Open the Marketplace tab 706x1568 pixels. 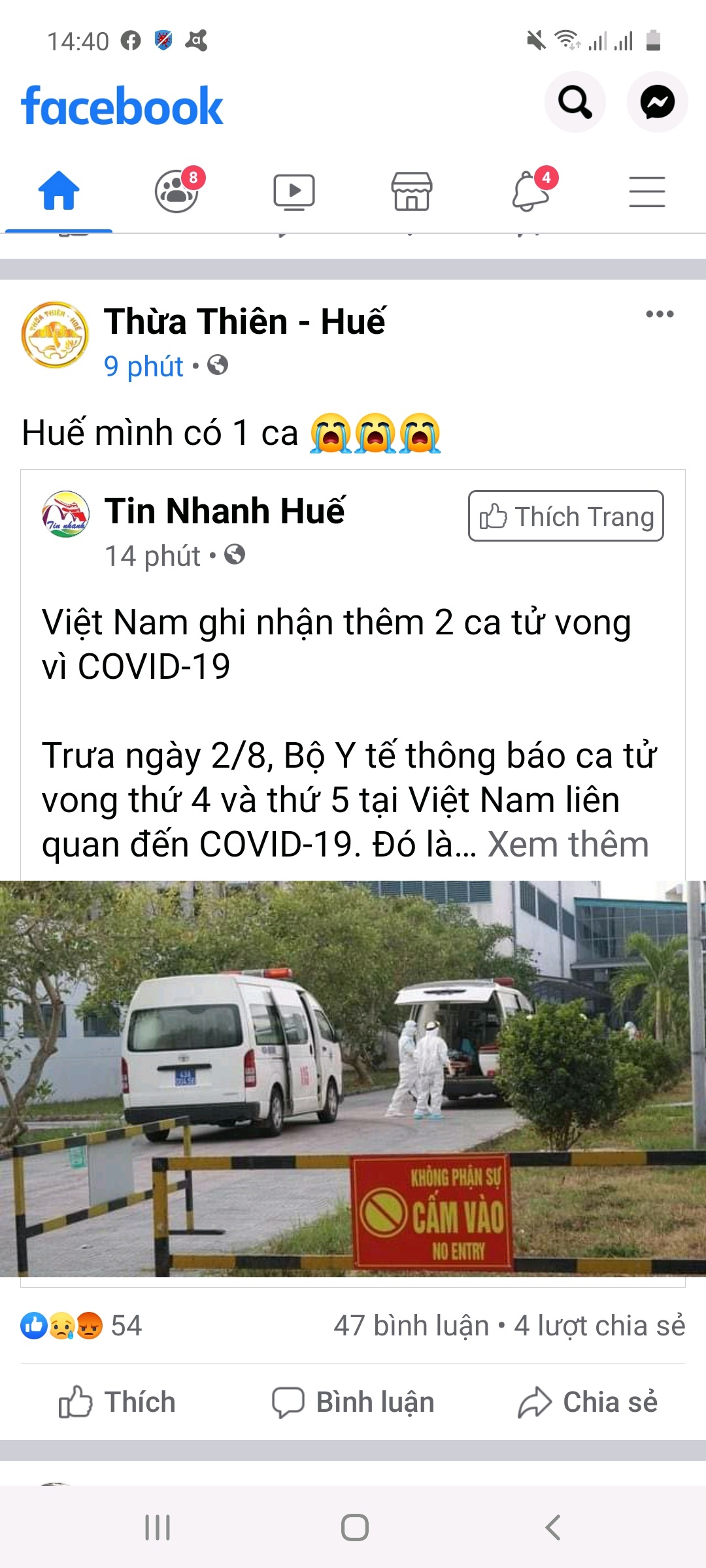coord(412,192)
